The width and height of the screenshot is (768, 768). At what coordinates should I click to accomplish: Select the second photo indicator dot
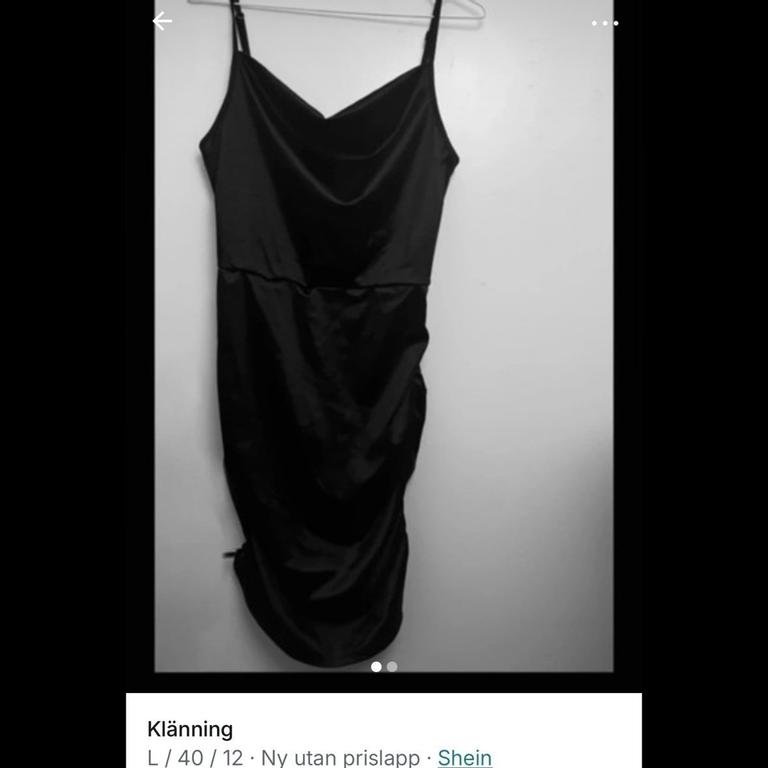392,666
